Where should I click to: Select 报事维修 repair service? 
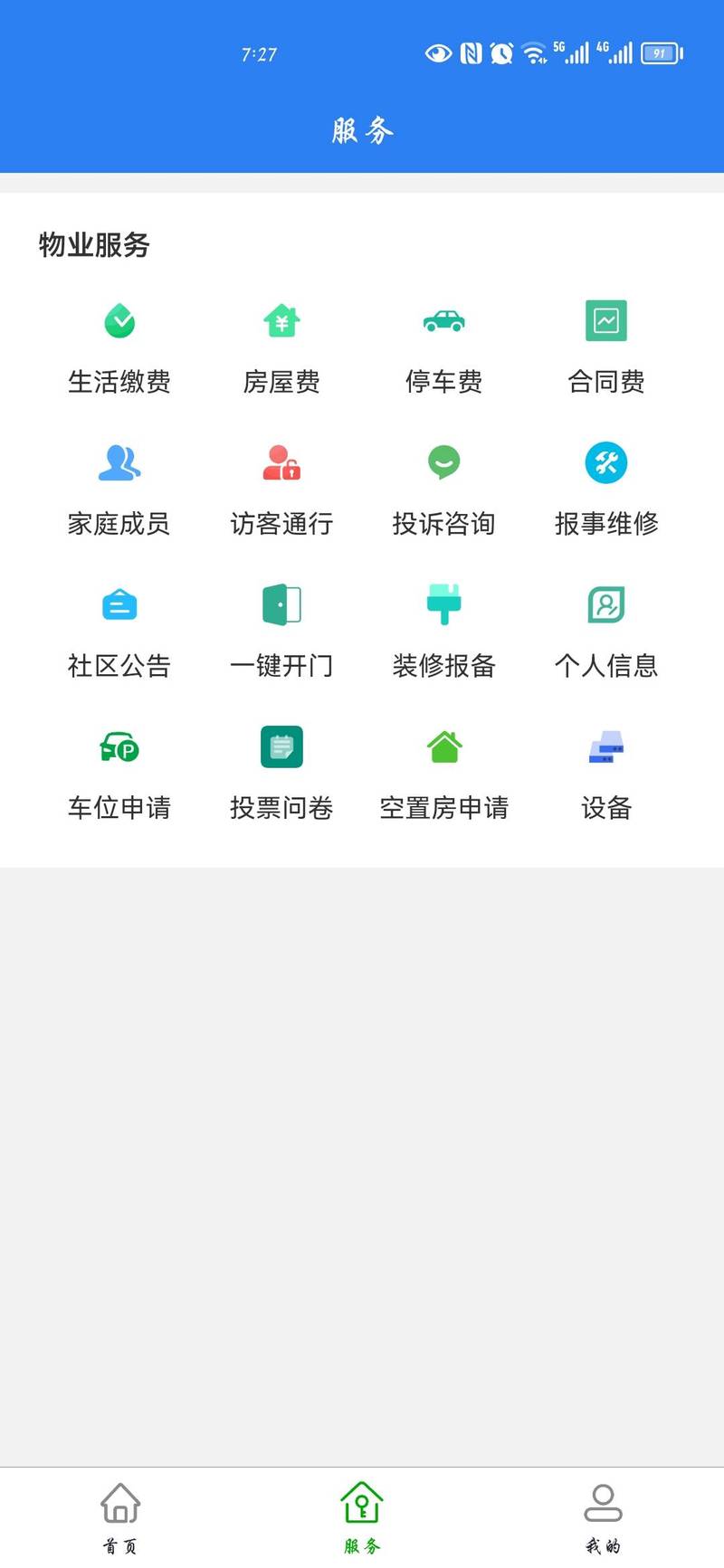pyautogui.click(x=605, y=490)
